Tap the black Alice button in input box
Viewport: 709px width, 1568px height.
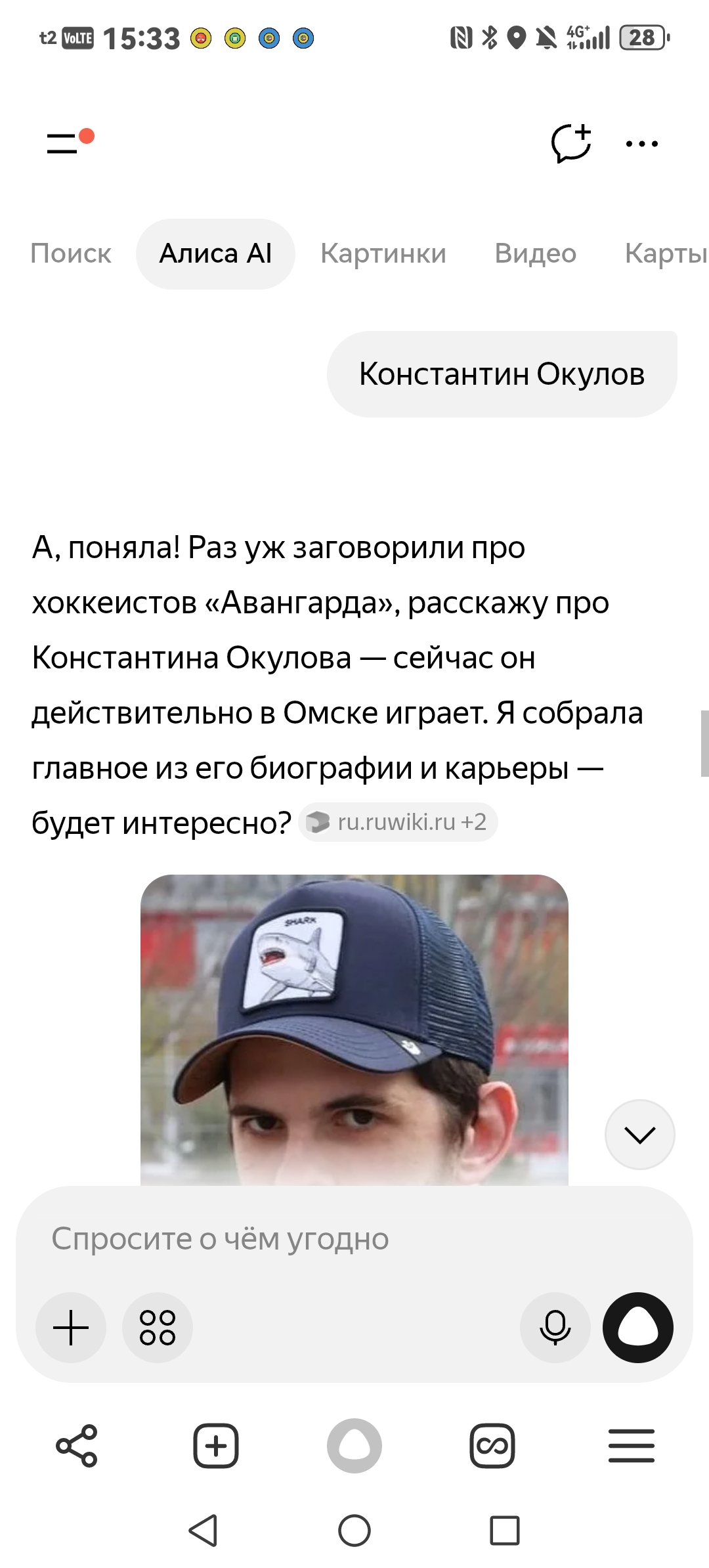(x=638, y=1328)
